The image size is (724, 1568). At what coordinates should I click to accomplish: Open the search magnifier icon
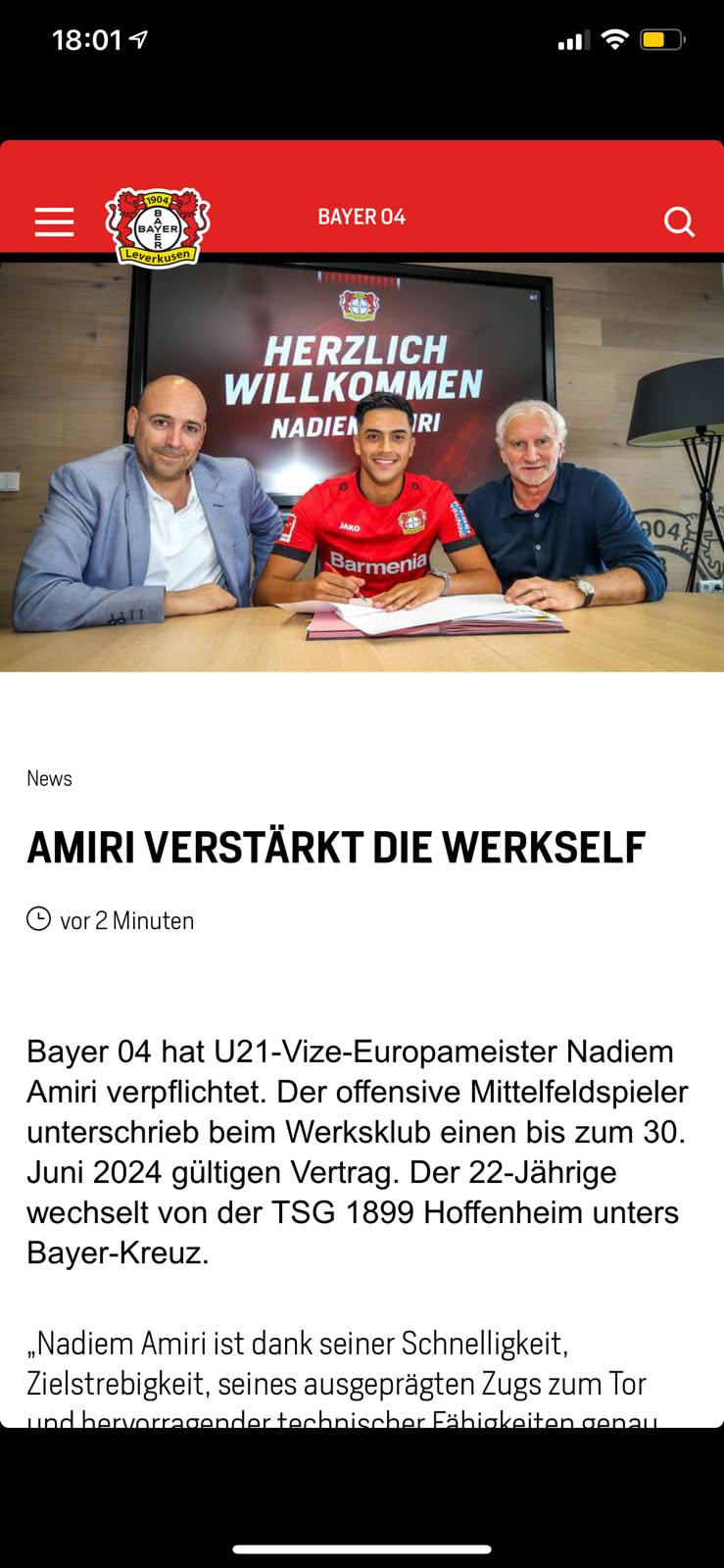tap(679, 221)
